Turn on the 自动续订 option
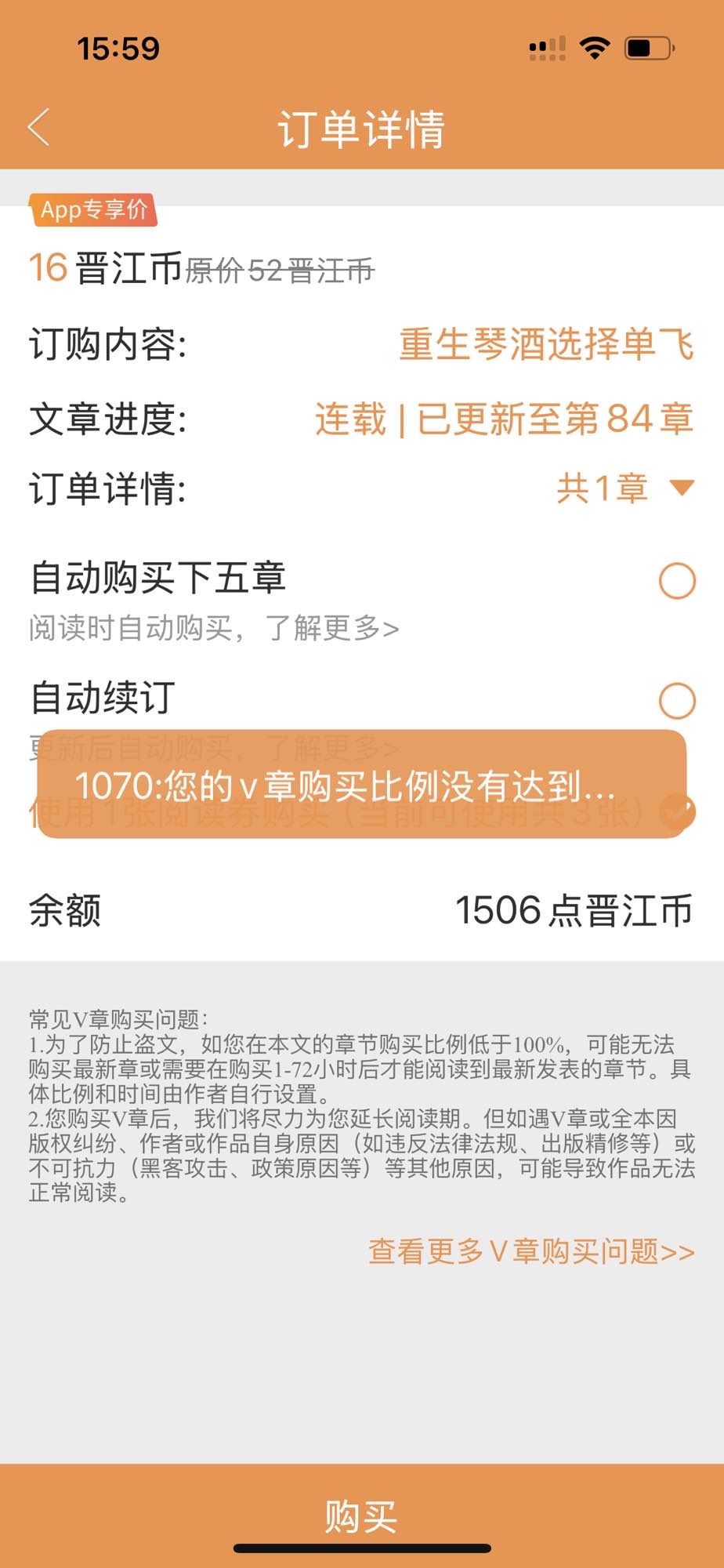The image size is (724, 1568). click(x=677, y=700)
